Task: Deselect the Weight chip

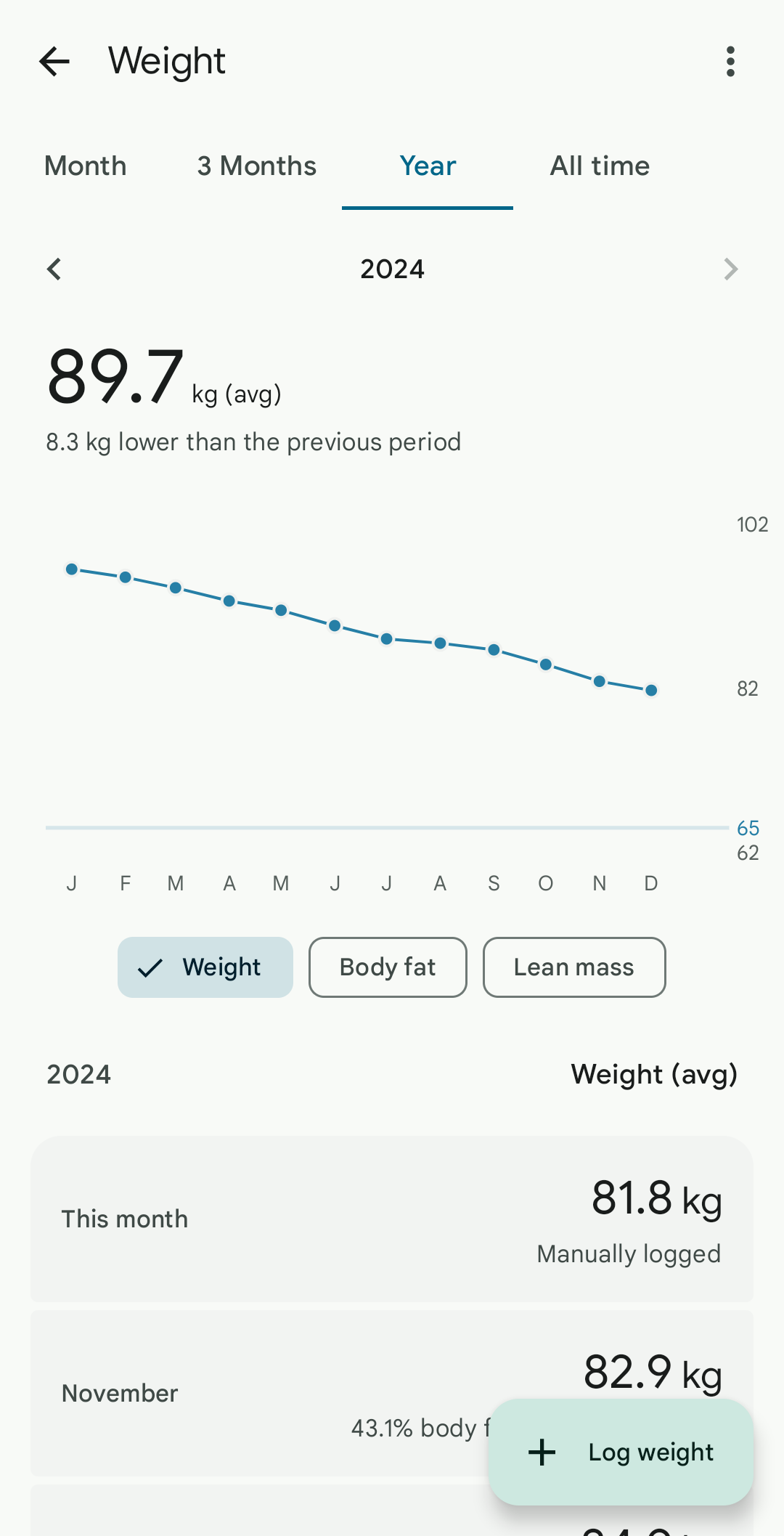Action: (x=205, y=967)
